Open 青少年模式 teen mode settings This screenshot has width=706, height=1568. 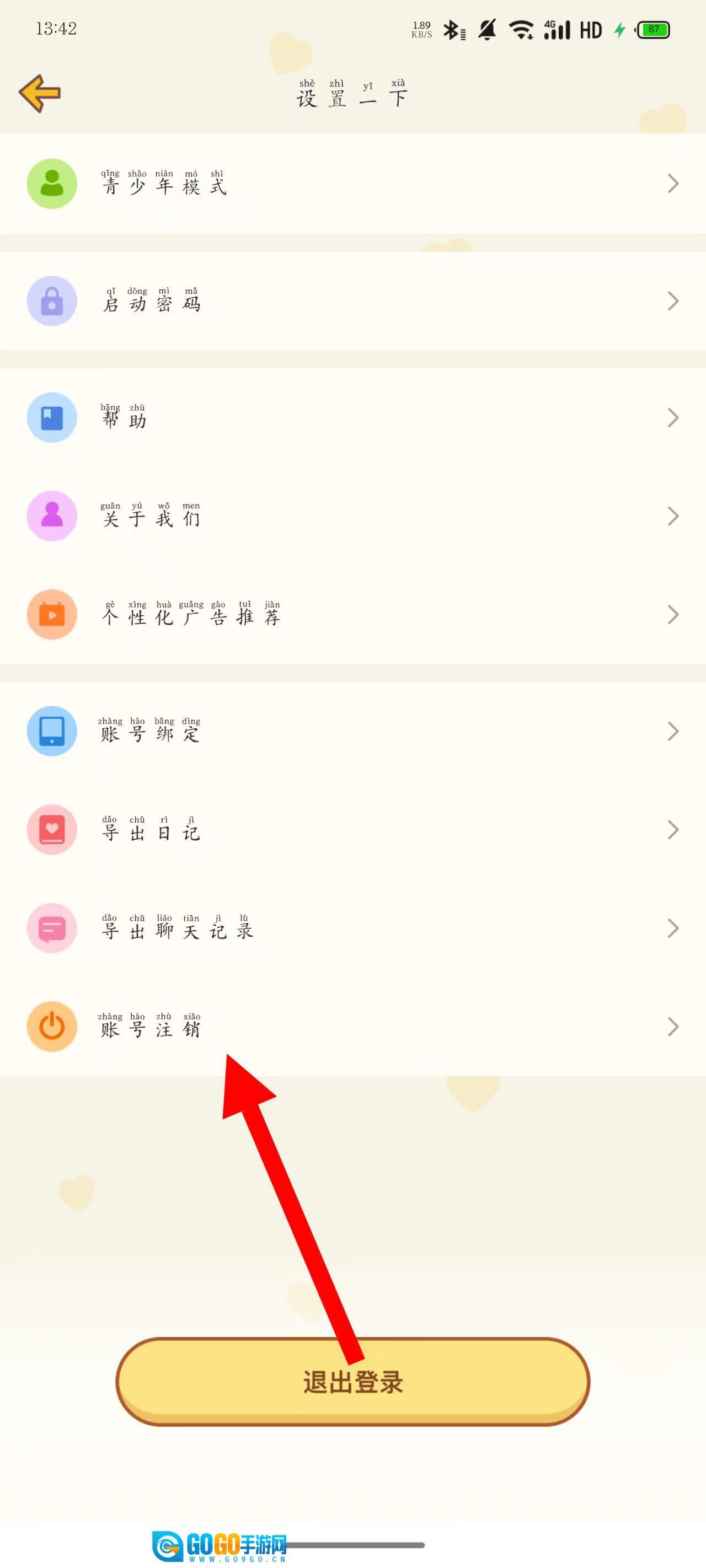click(352, 184)
